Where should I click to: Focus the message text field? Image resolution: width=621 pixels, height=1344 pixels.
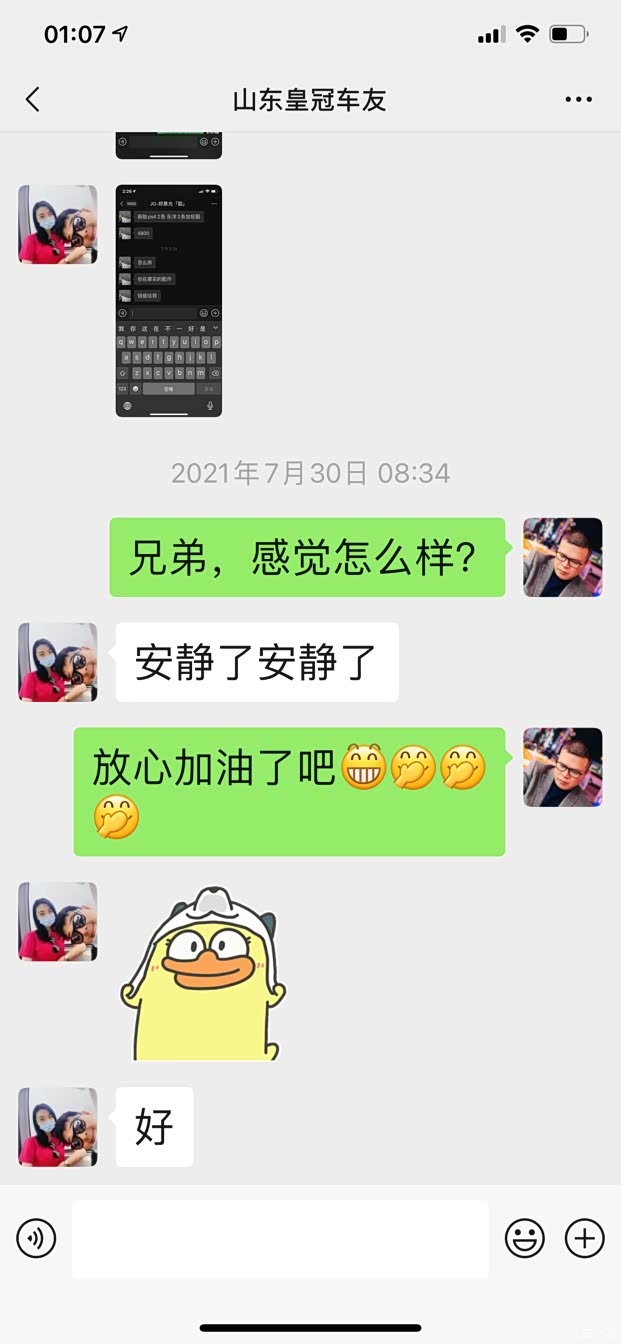click(x=280, y=1239)
